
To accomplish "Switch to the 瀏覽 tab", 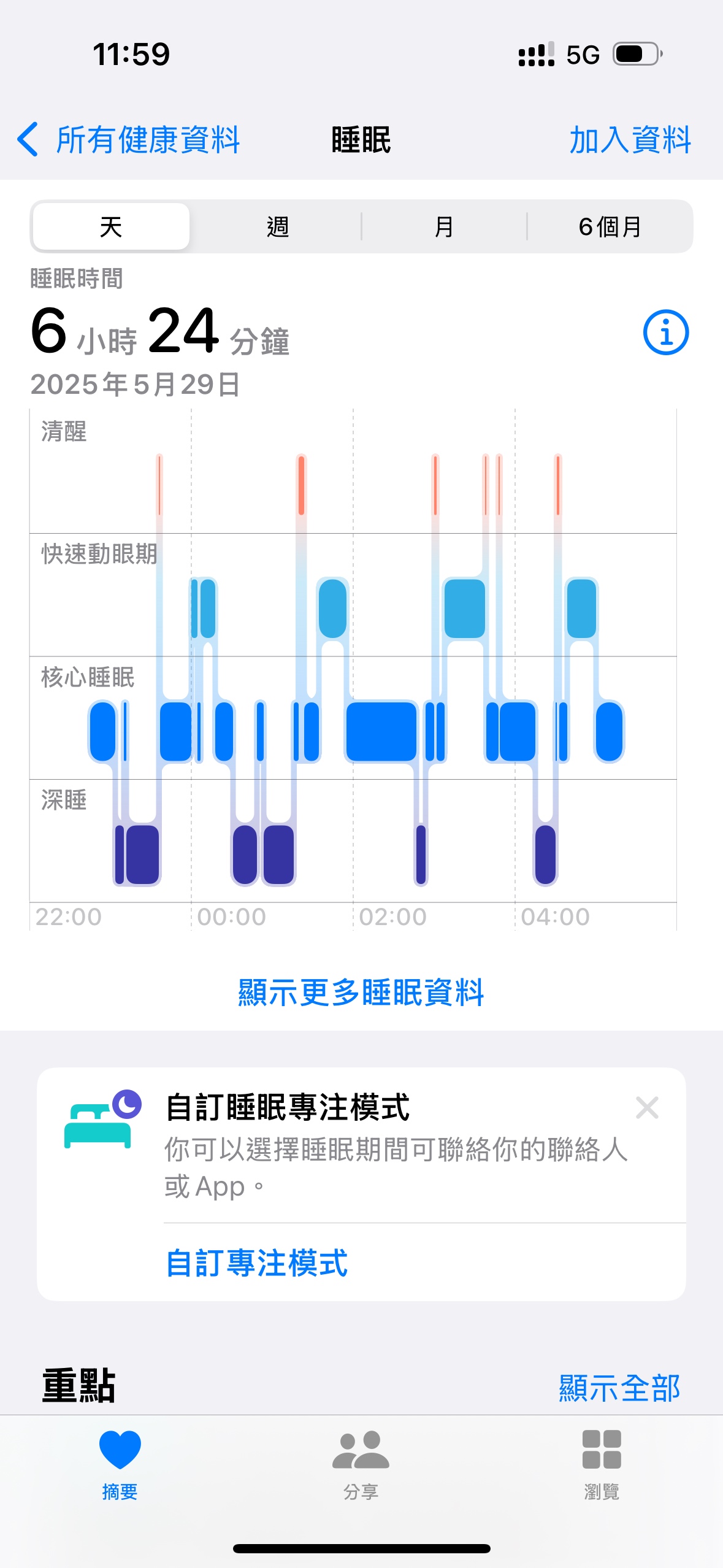I will (602, 1464).
